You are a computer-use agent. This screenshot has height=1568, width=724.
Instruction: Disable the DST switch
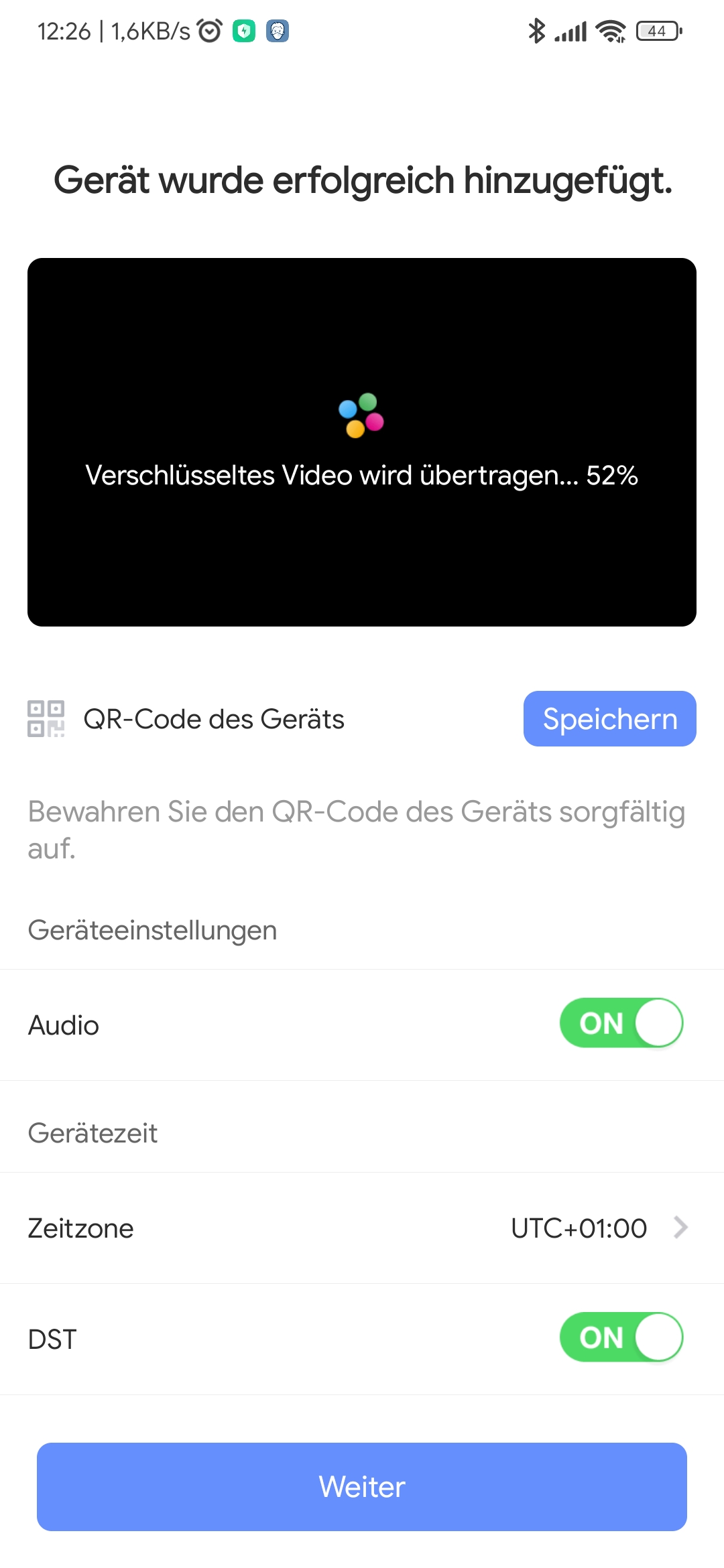pyautogui.click(x=621, y=1337)
